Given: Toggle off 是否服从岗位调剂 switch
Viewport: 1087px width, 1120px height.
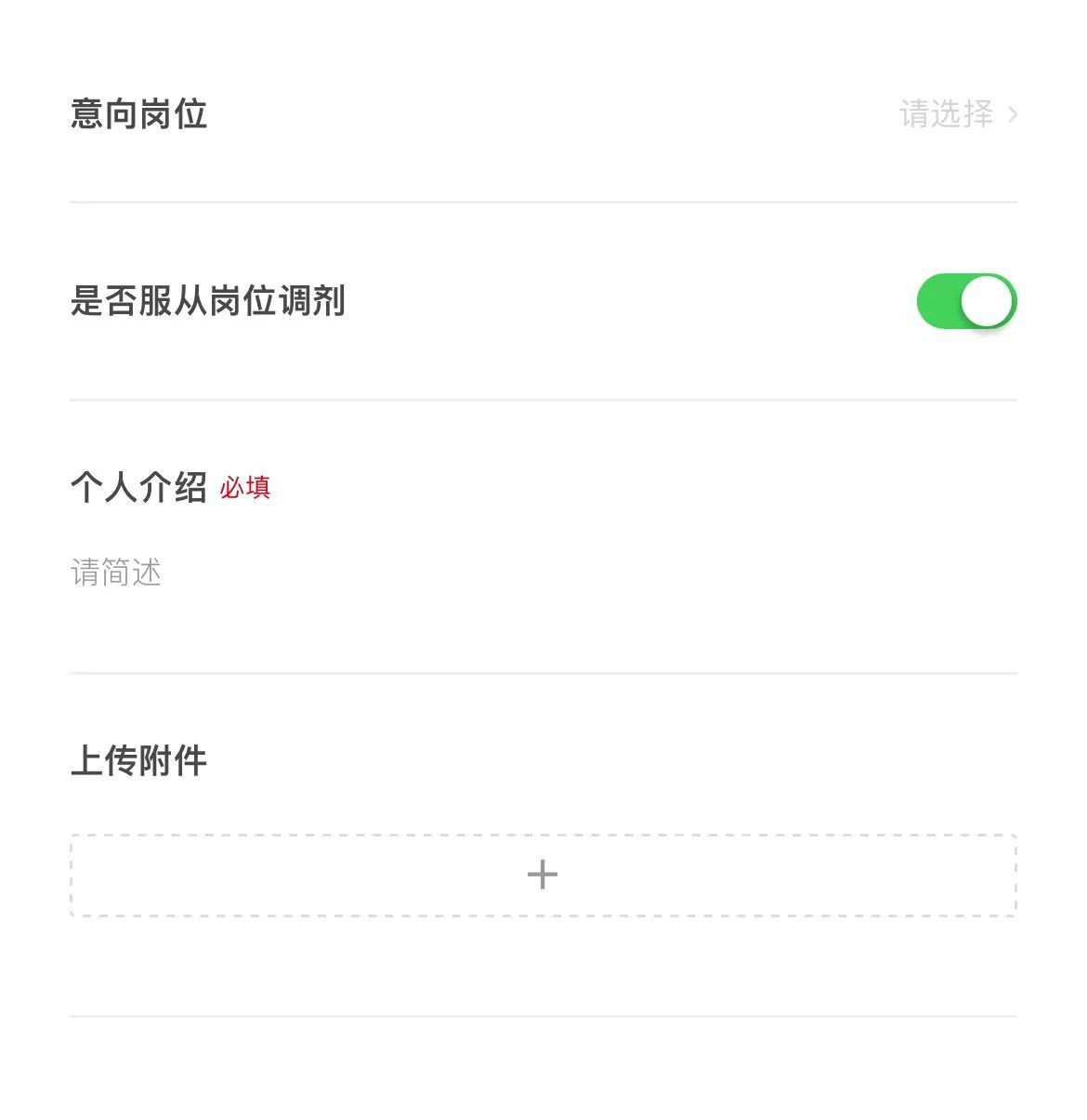Looking at the screenshot, I should coord(966,301).
